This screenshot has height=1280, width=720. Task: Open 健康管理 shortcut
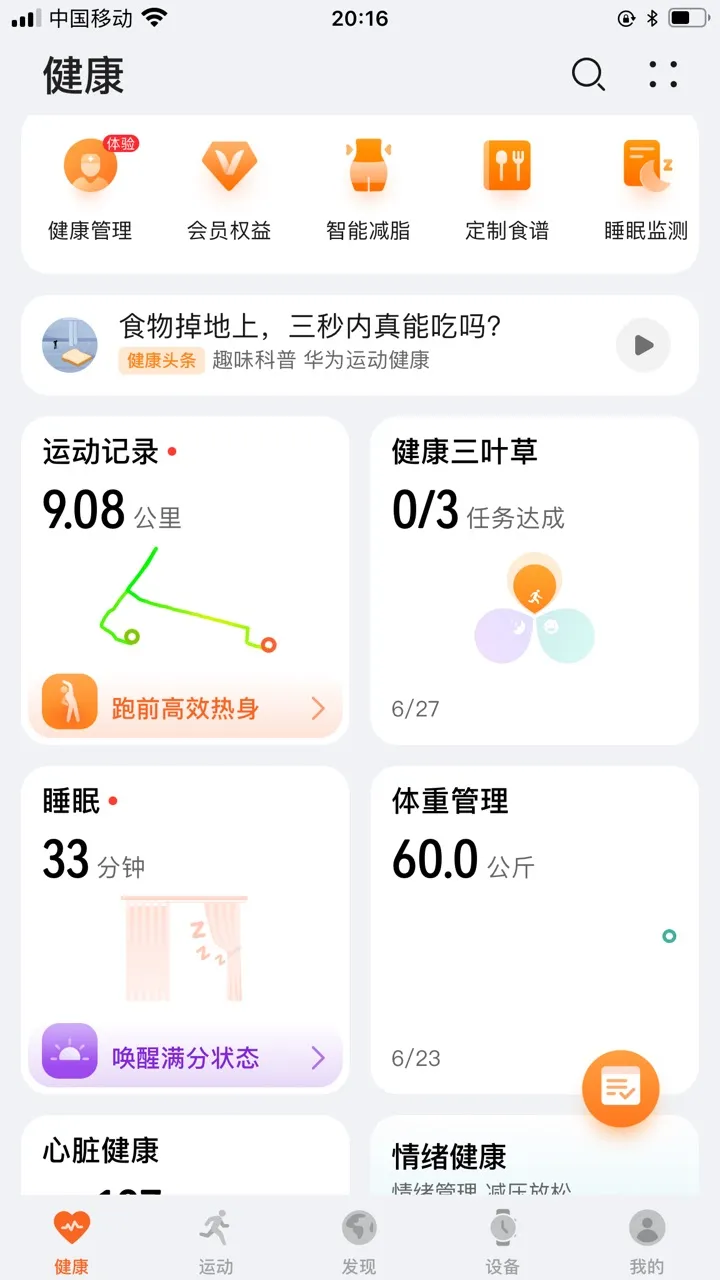91,190
